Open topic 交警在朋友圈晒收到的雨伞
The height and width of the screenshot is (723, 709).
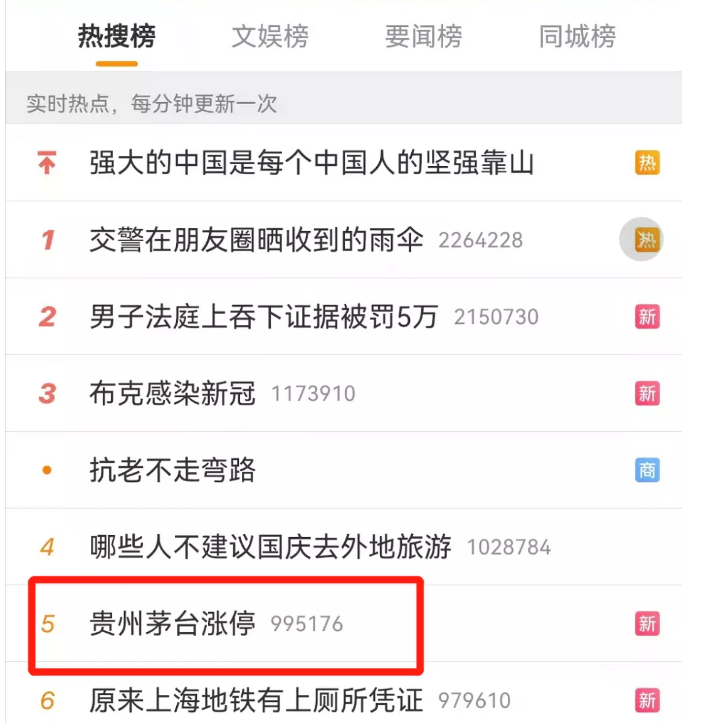256,240
